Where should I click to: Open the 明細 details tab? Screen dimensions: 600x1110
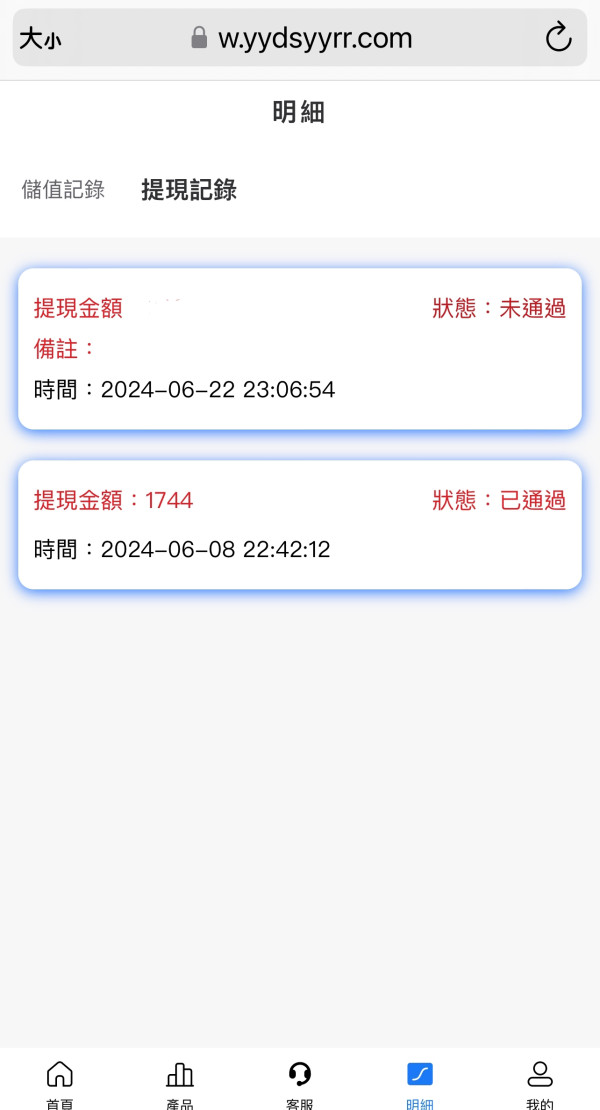pyautogui.click(x=420, y=1084)
